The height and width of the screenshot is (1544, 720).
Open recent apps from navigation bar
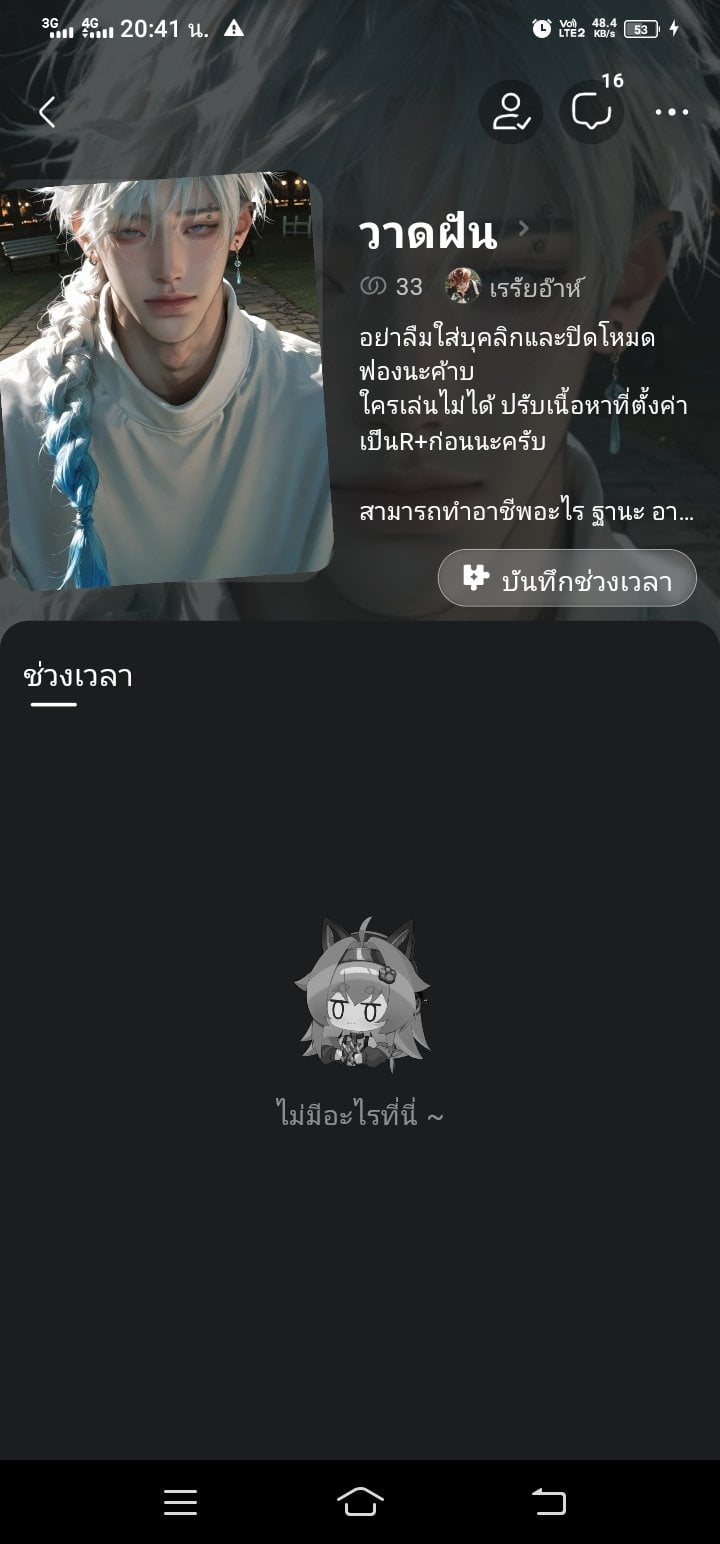pyautogui.click(x=180, y=1502)
